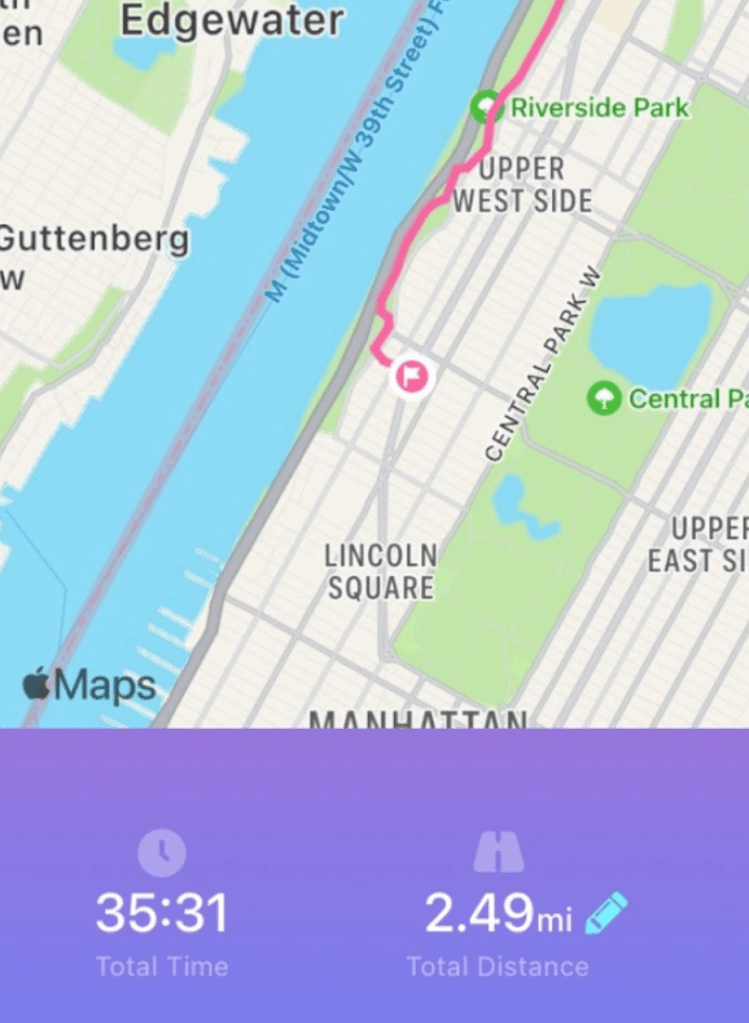This screenshot has width=749, height=1023.
Task: Tap the Central Park marker on map
Action: coord(603,399)
